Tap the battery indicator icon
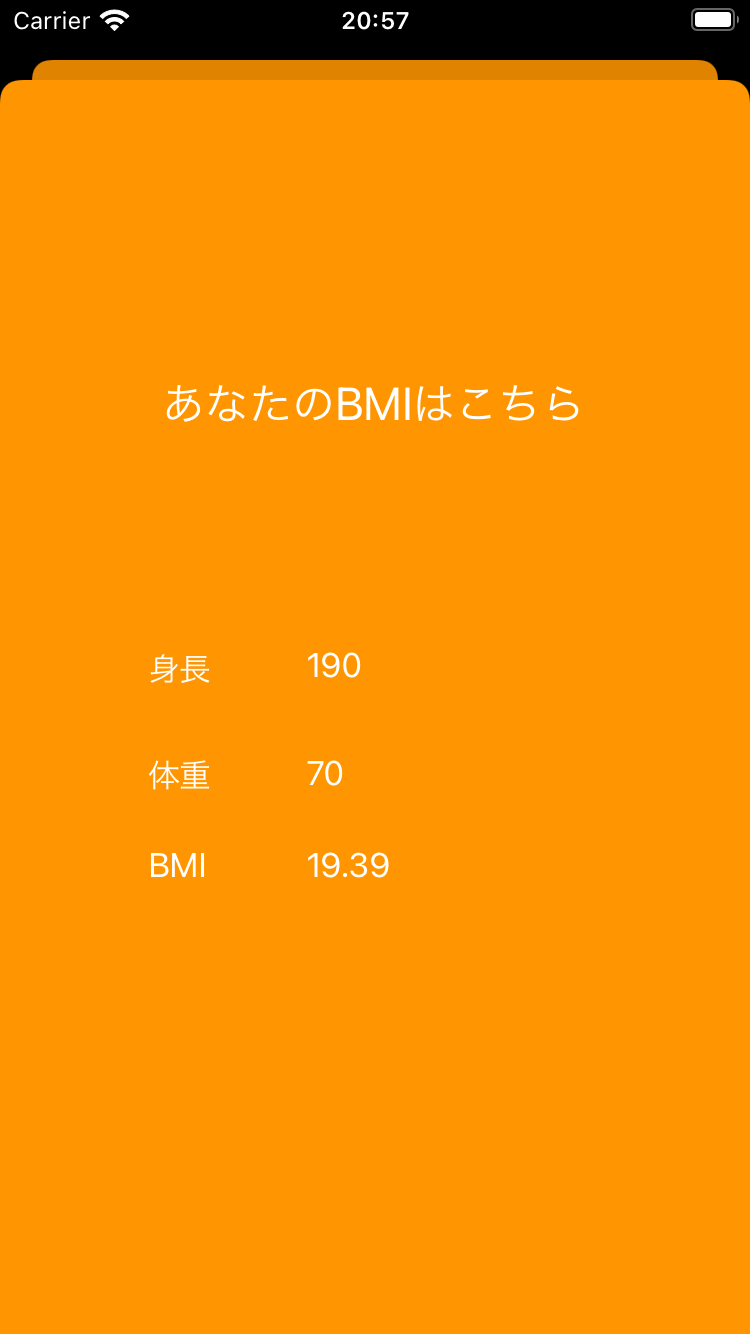Image resolution: width=750 pixels, height=1334 pixels. [712, 19]
